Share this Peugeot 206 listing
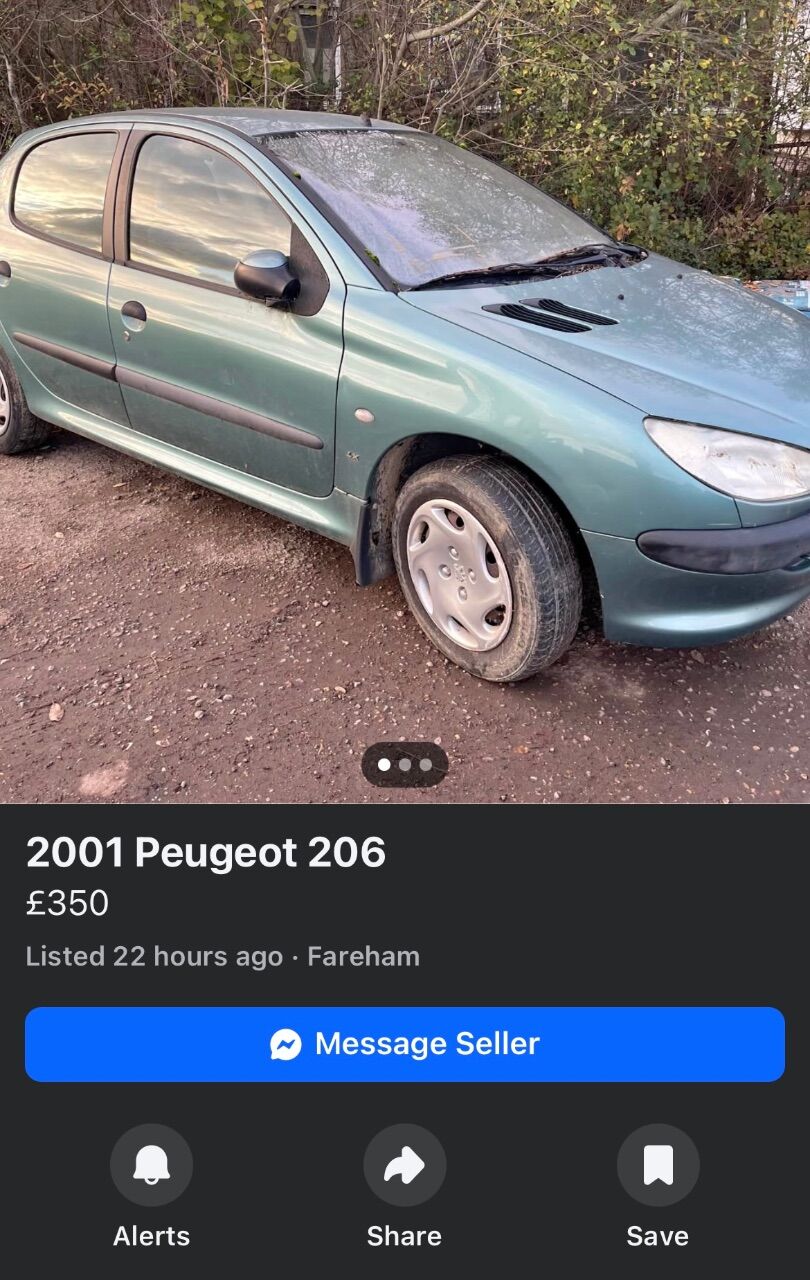Screen dimensions: 810x1280 coord(404,1165)
